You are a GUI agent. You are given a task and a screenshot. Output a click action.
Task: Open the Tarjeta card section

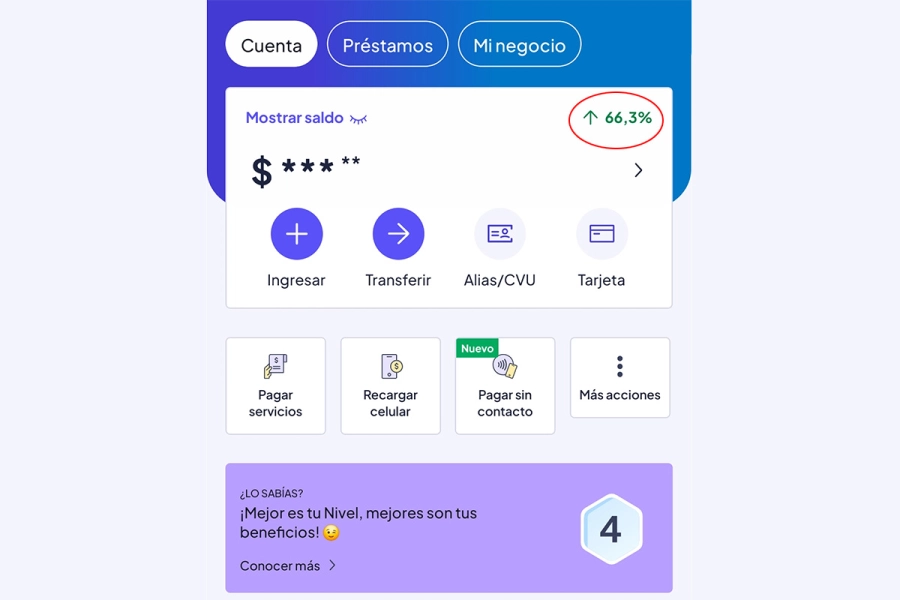click(601, 234)
